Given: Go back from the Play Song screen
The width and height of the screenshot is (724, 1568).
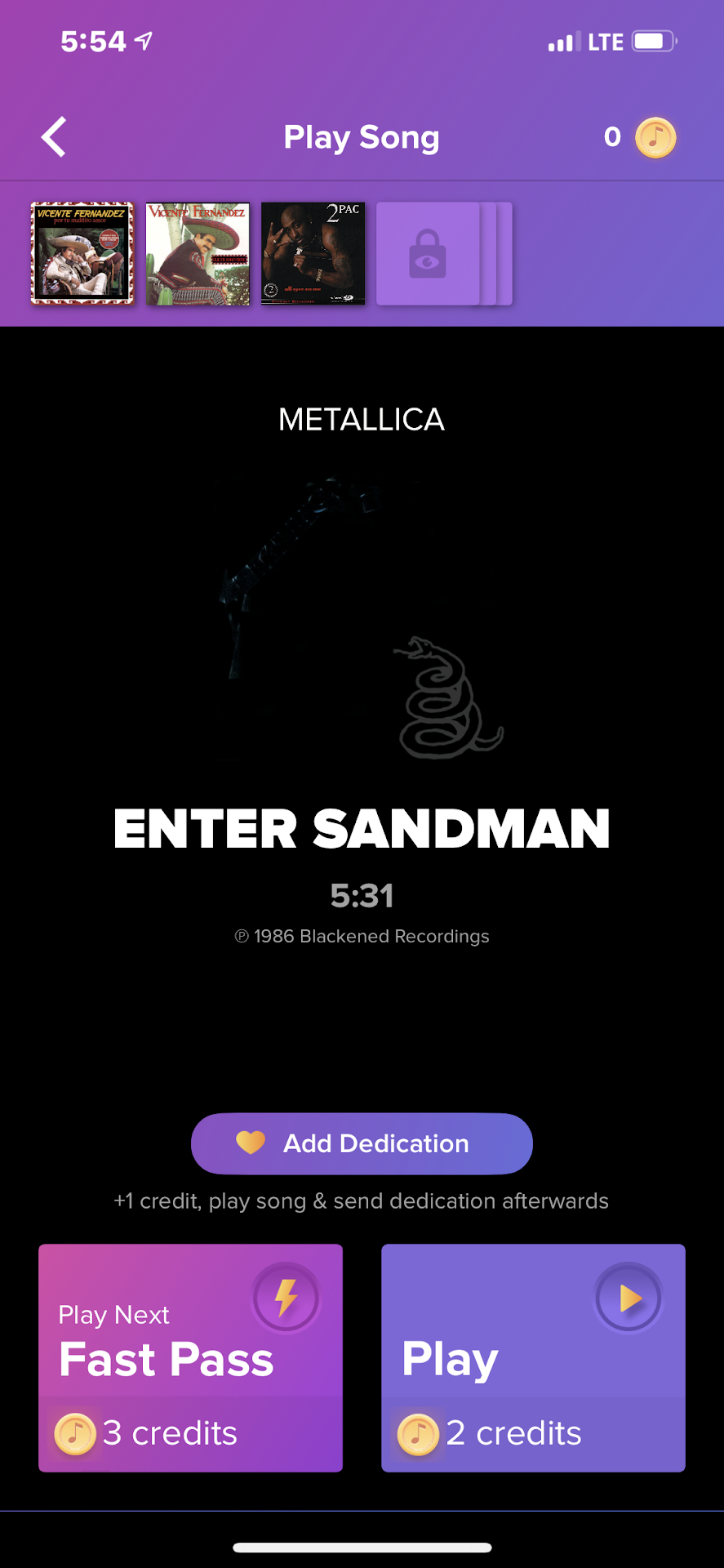Looking at the screenshot, I should (54, 137).
